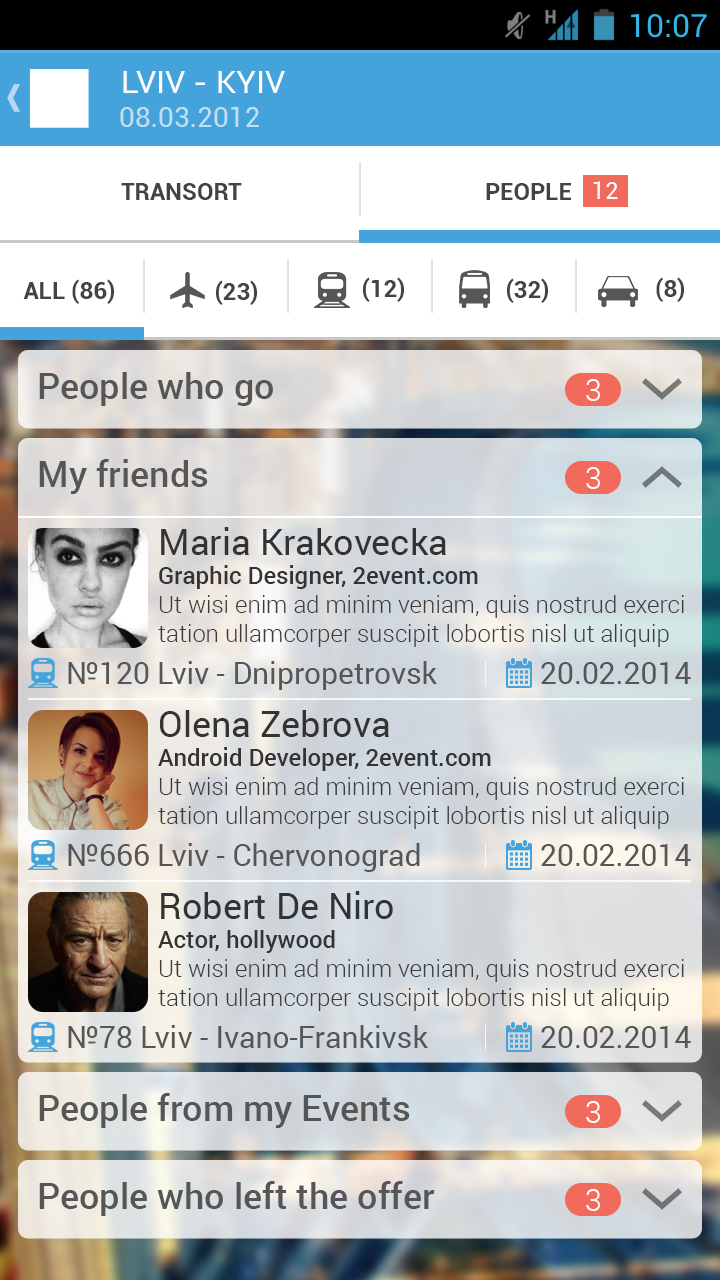This screenshot has width=720, height=1280.
Task: Filter by car transport (8)
Action: coord(642,291)
